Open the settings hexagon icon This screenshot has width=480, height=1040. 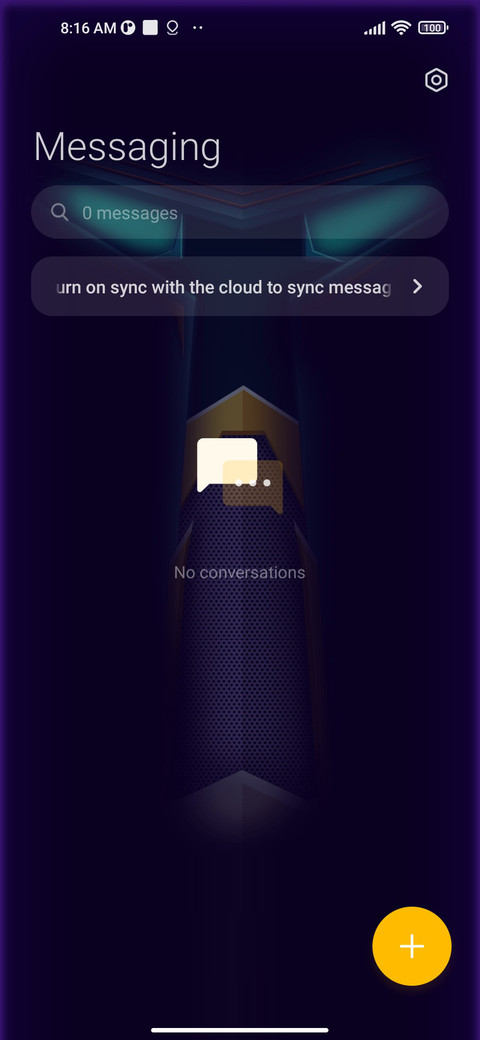point(436,80)
